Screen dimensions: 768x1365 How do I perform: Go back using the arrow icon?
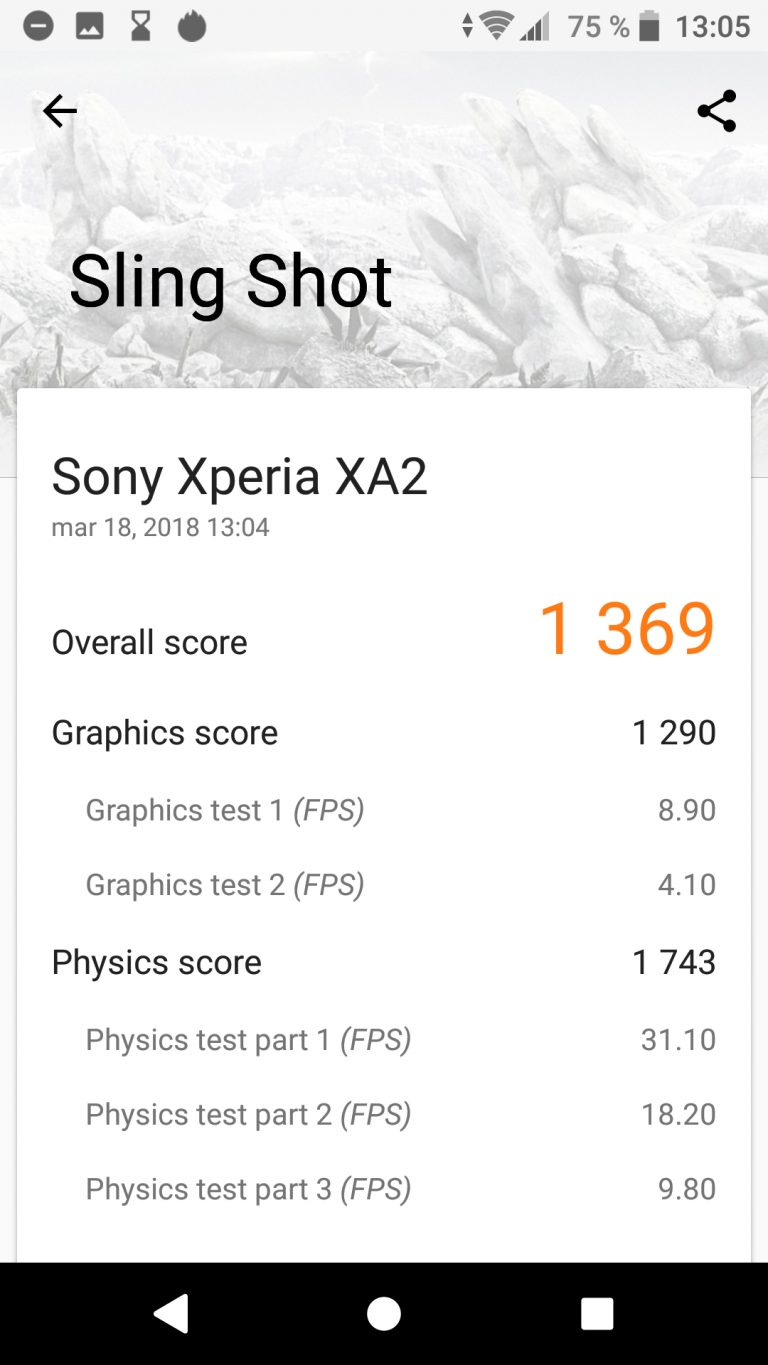click(x=60, y=111)
